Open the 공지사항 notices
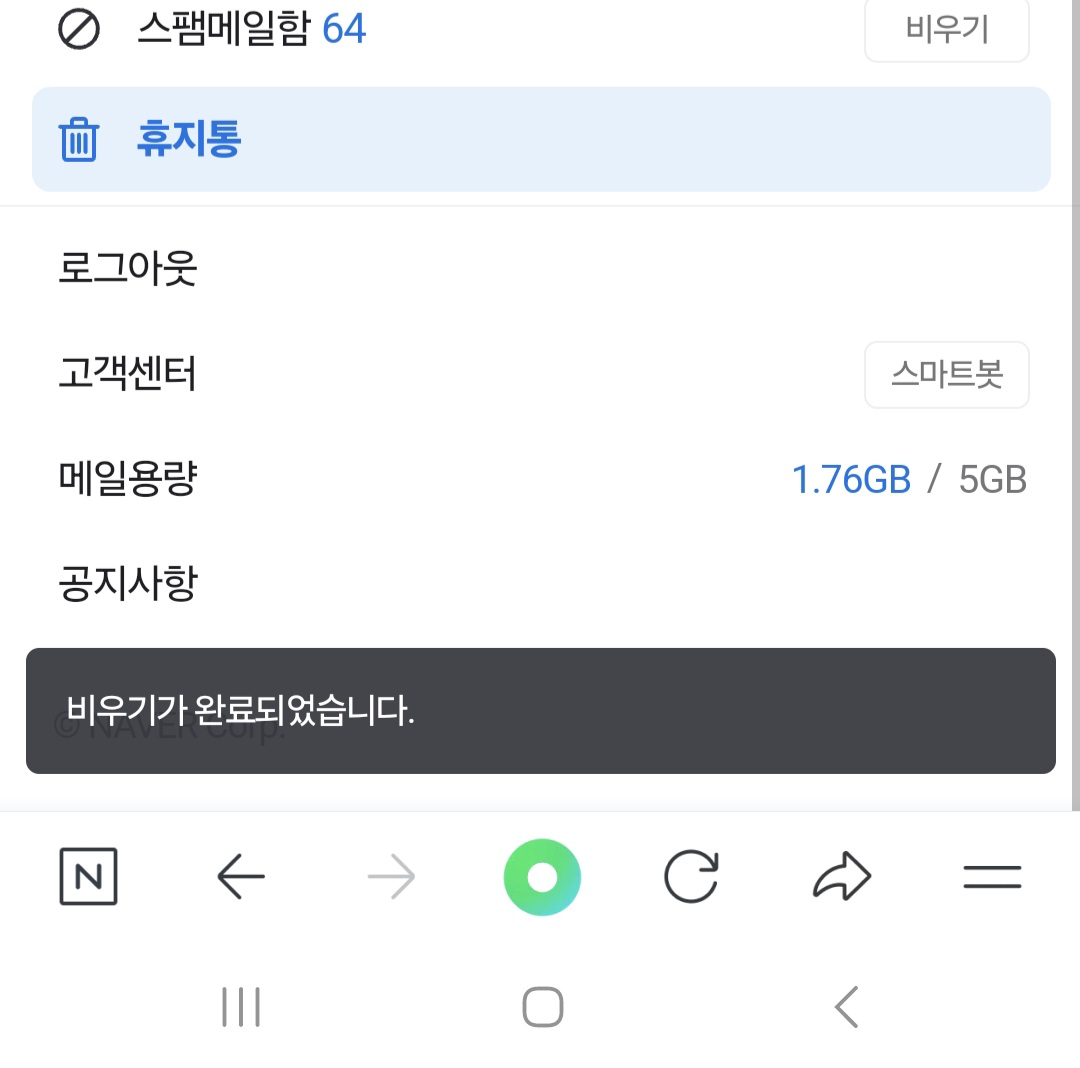1080x1068 pixels. point(128,583)
